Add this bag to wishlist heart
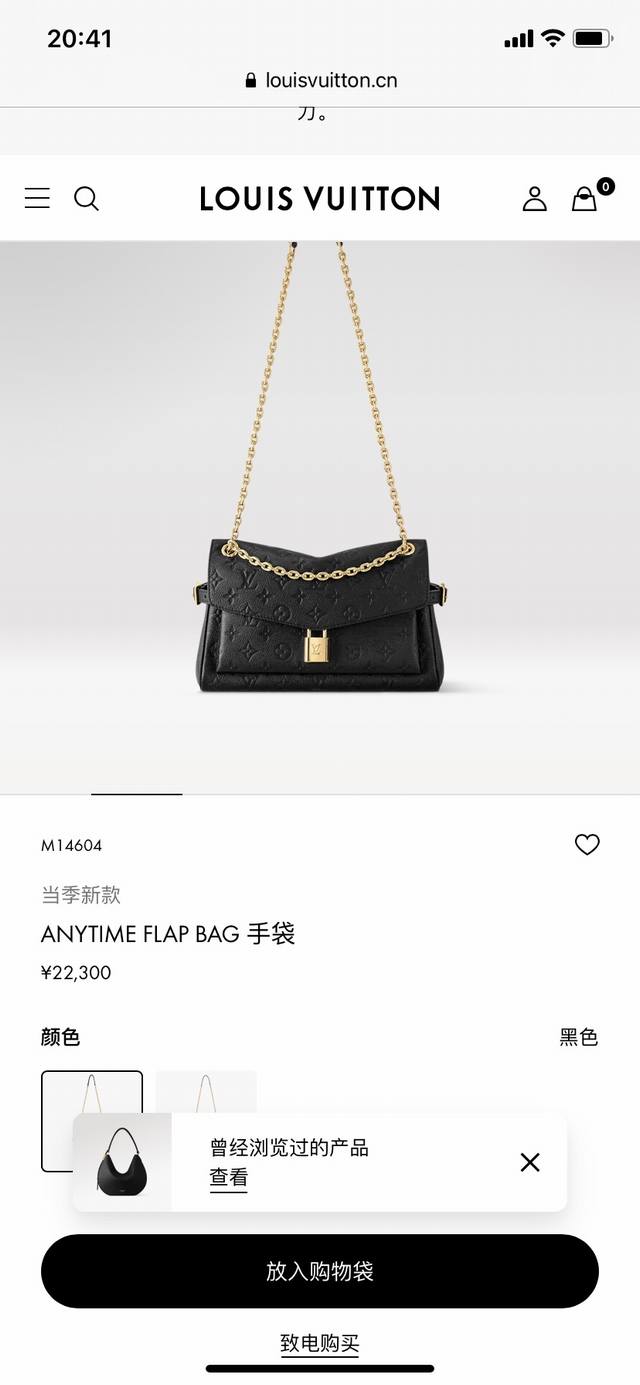640x1385 pixels. [x=587, y=845]
